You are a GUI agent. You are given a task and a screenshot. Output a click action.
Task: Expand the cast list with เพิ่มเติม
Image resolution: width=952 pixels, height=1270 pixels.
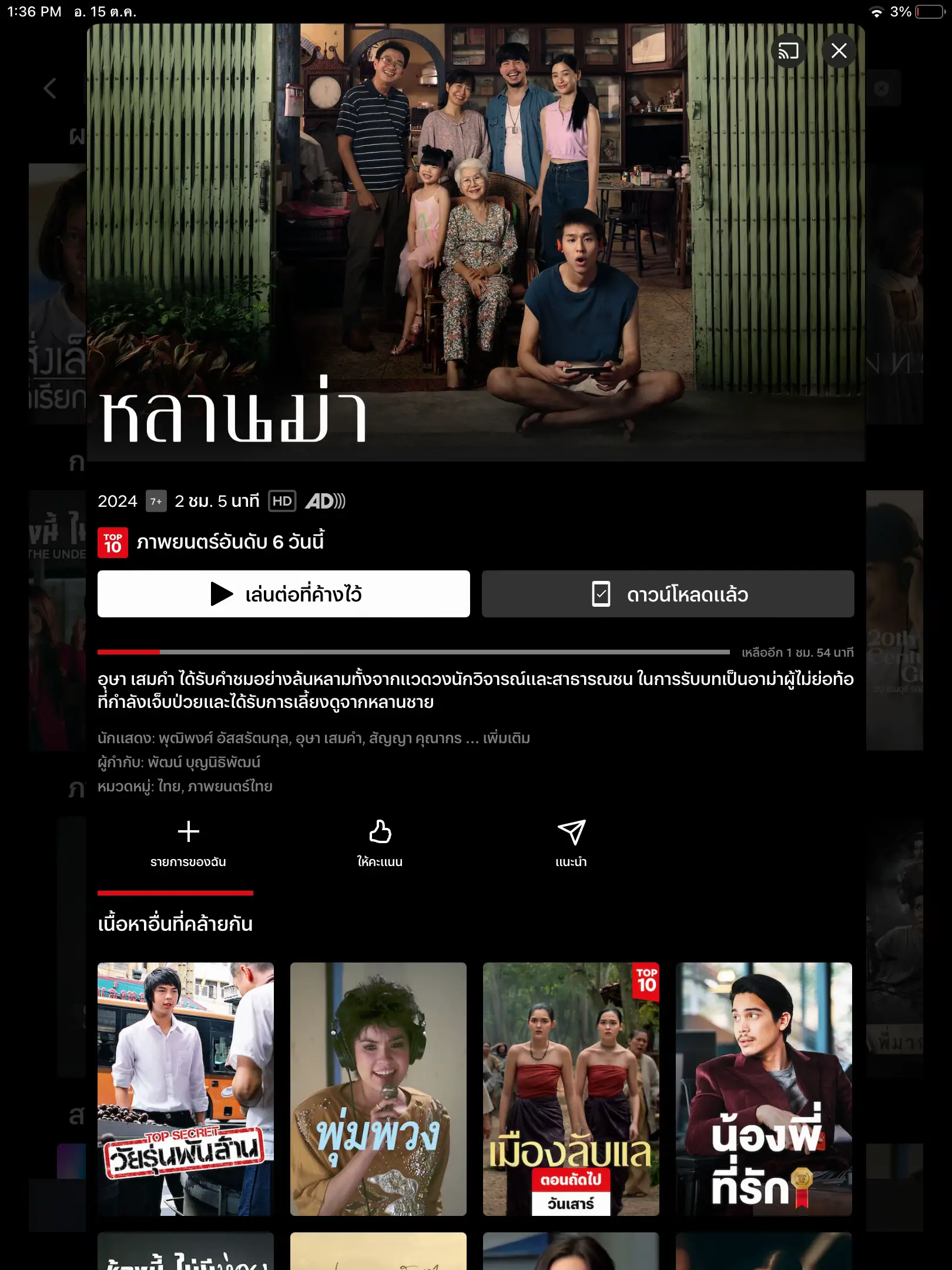point(506,738)
